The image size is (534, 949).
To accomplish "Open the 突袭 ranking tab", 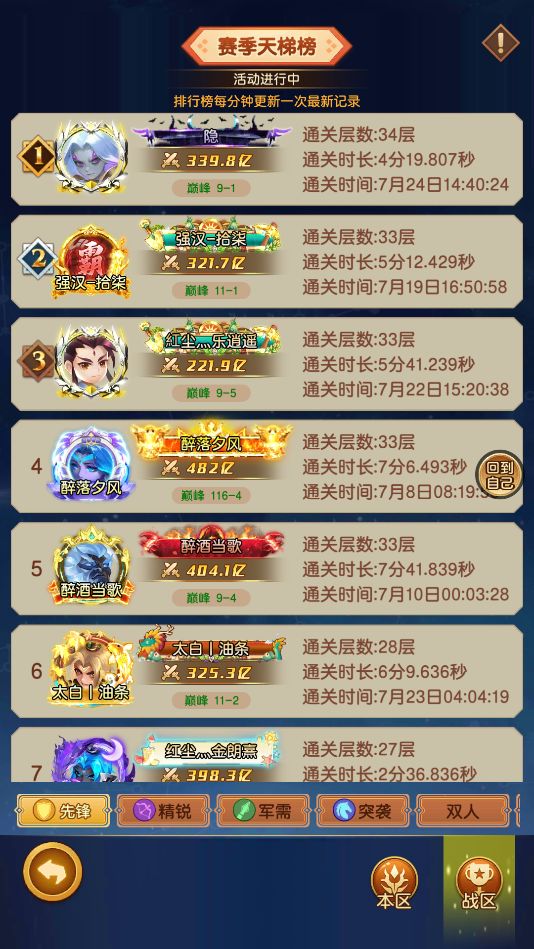I will coord(363,811).
